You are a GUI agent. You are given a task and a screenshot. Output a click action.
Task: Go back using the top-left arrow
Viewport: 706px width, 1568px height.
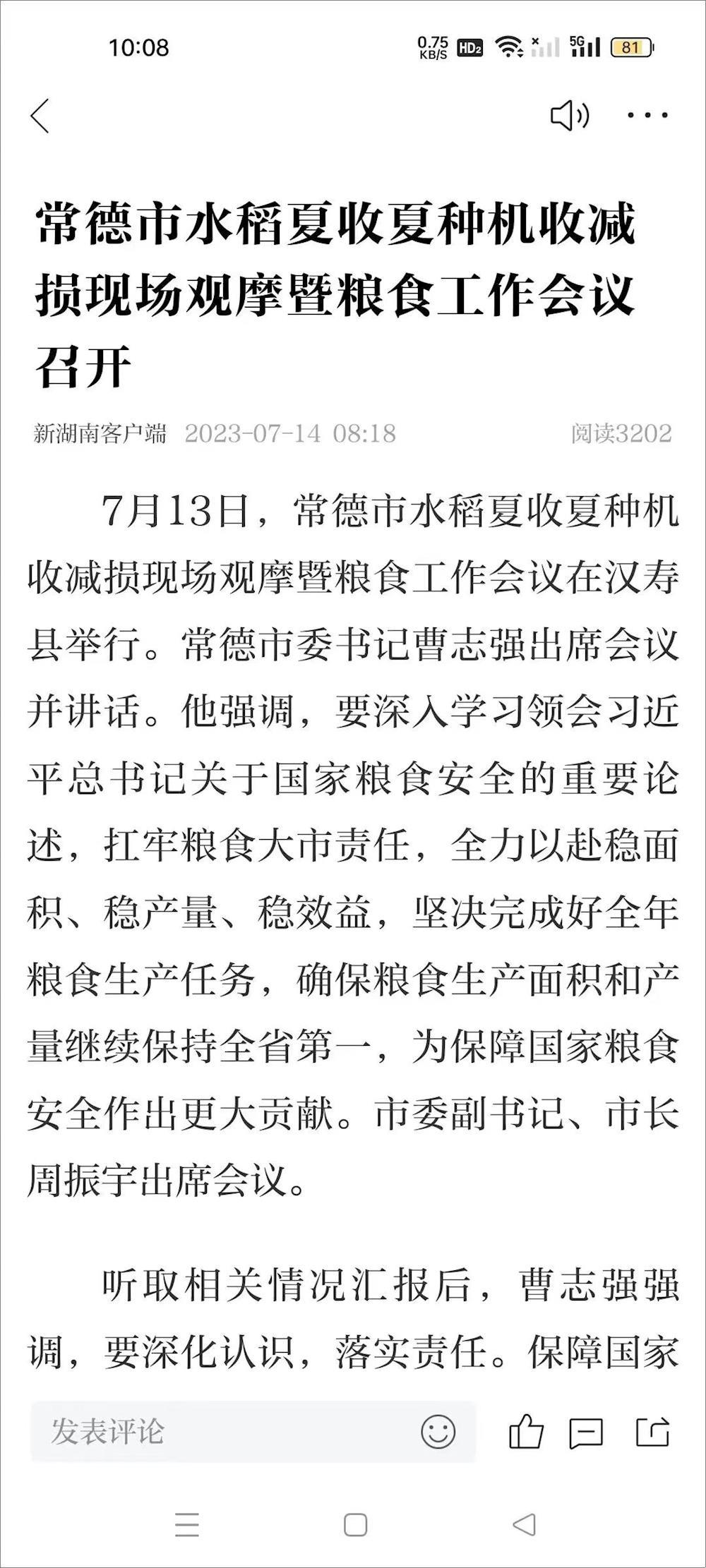(x=40, y=116)
